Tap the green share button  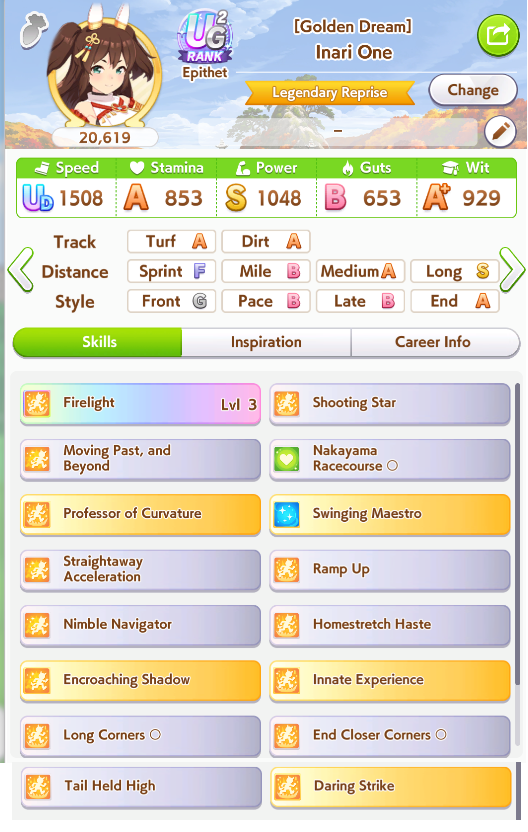click(497, 35)
